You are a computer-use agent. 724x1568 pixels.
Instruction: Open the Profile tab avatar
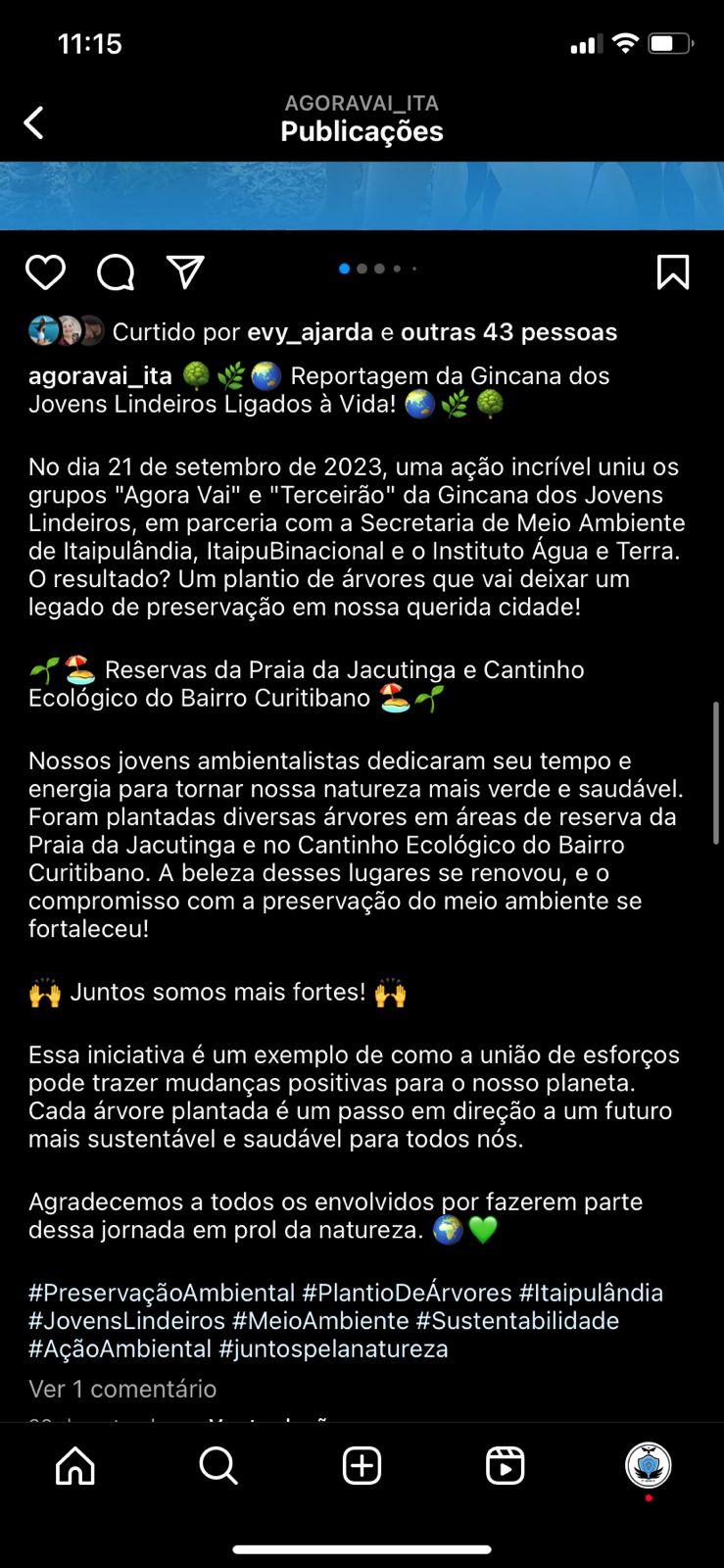tap(648, 1466)
